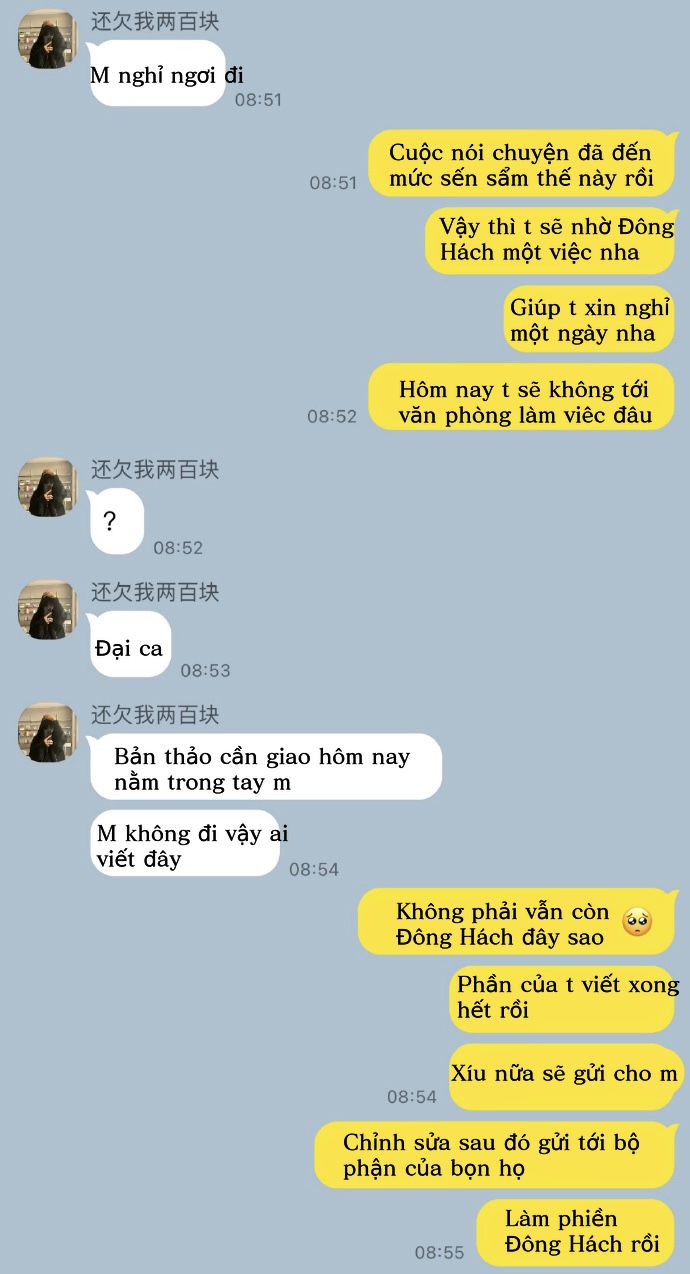This screenshot has height=1274, width=690.
Task: Open avatar beside "Bản thảo cần giao hôm nay"
Action: click(47, 732)
